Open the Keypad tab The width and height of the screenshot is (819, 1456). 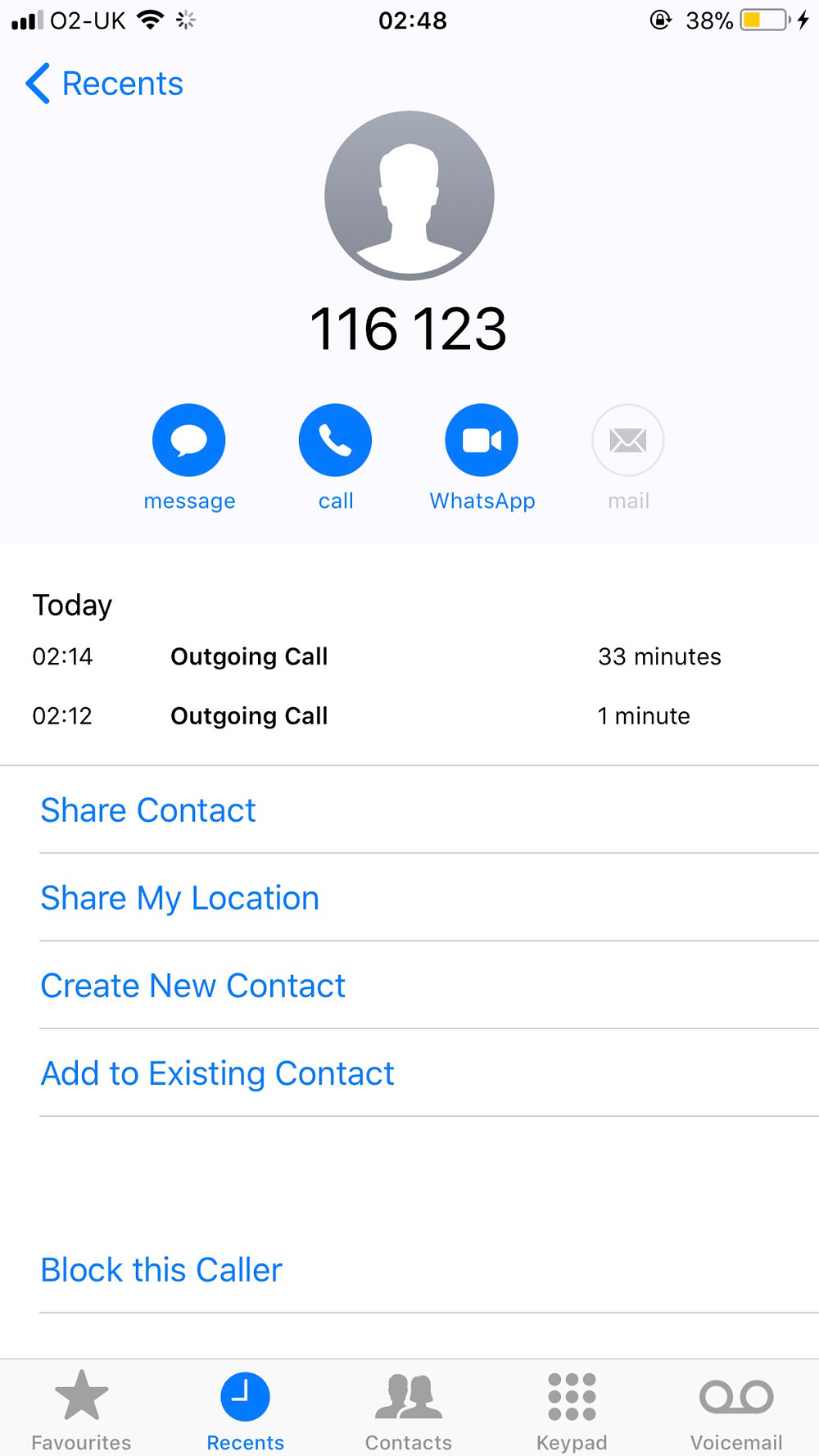pos(572,1409)
